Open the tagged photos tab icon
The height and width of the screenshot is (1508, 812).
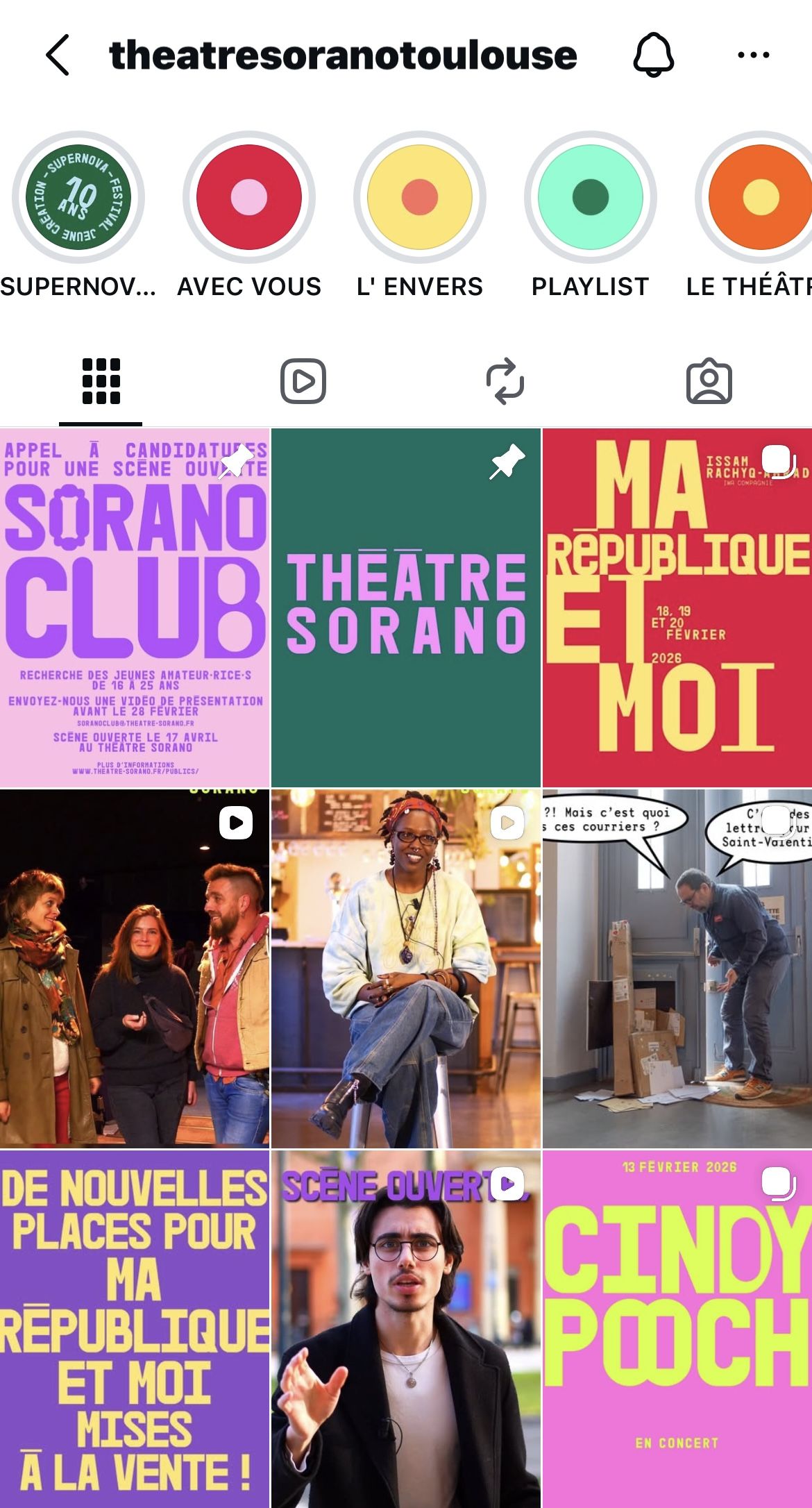point(711,380)
